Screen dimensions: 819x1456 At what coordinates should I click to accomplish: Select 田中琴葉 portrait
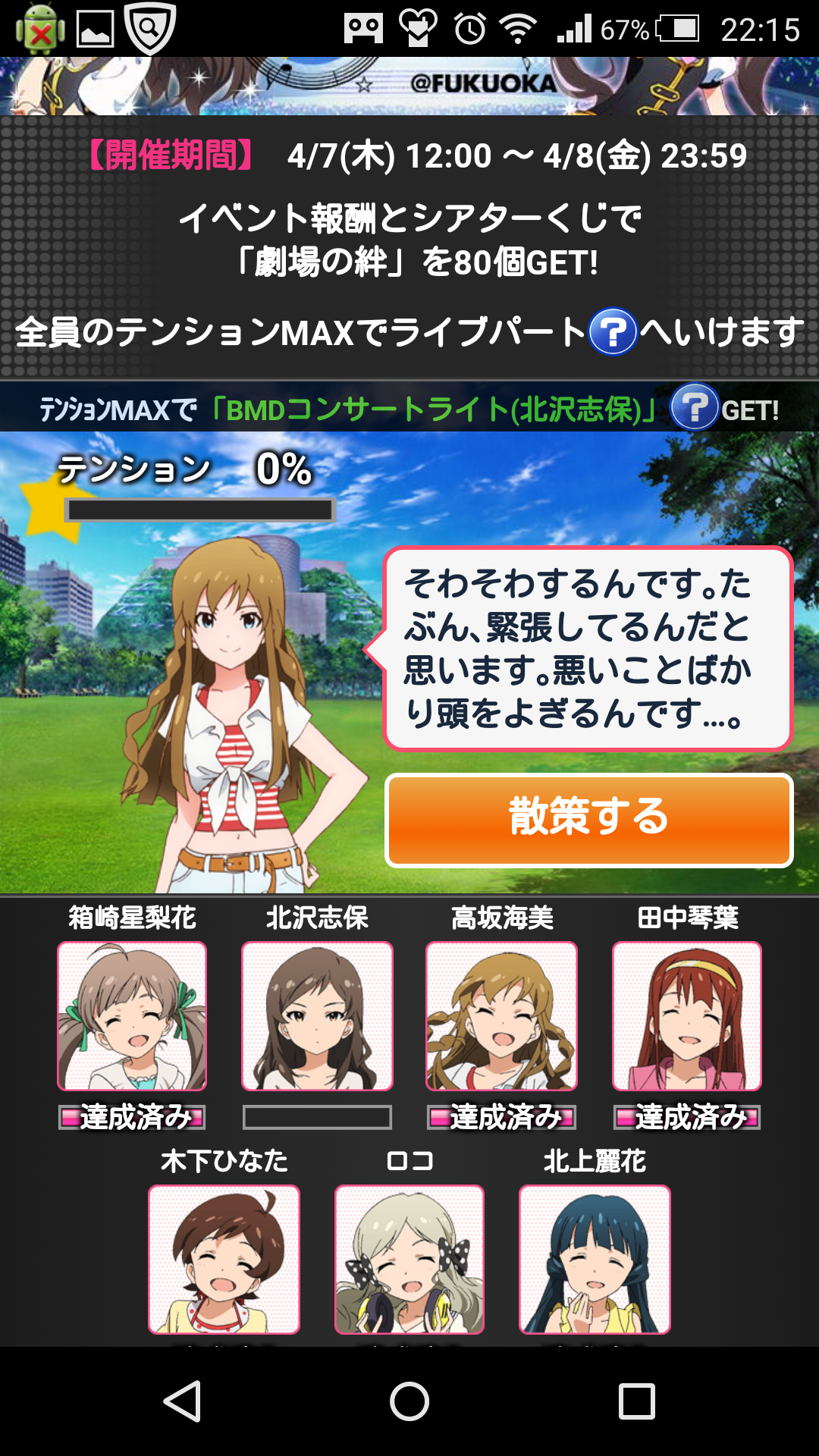[687, 1016]
